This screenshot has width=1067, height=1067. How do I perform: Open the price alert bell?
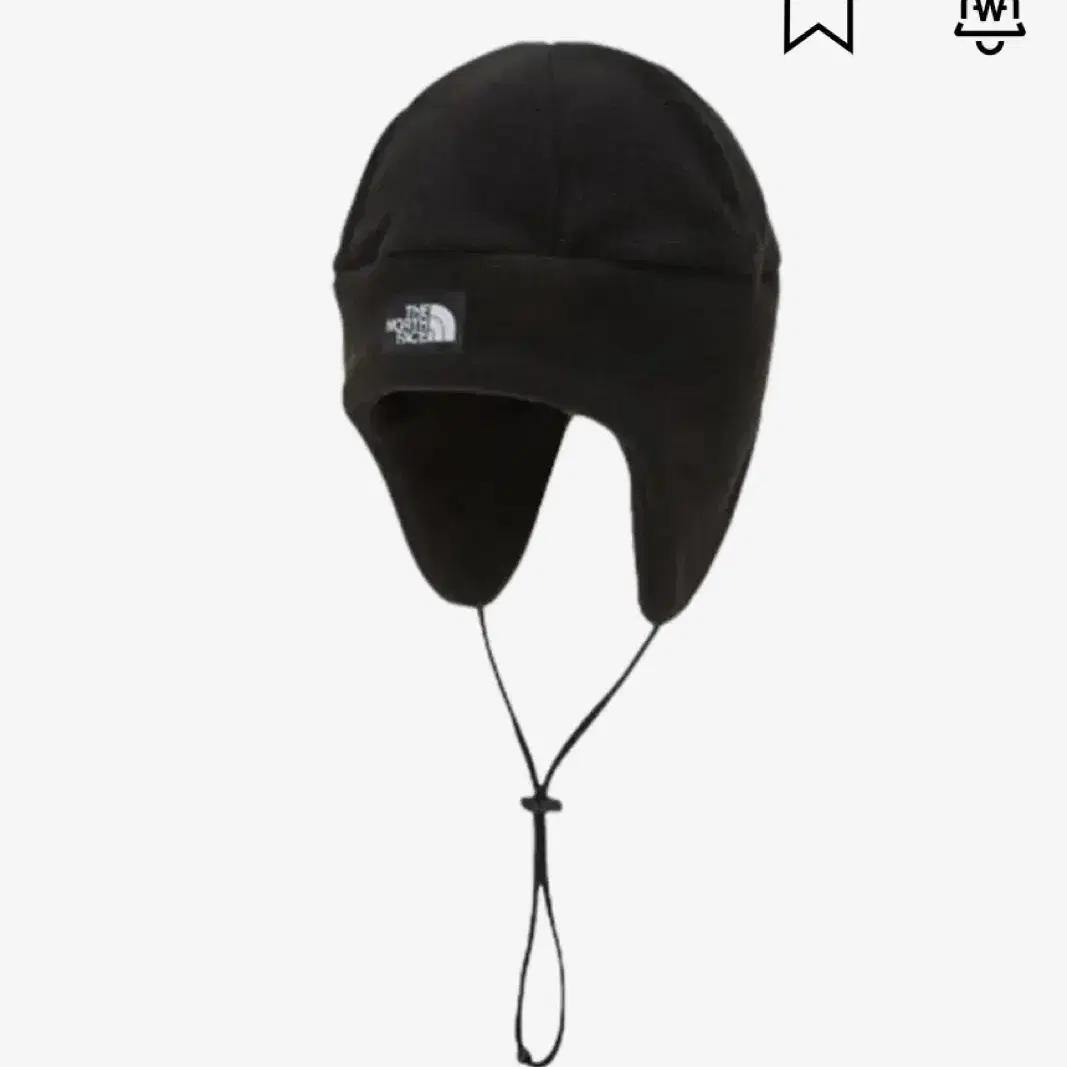[990, 22]
